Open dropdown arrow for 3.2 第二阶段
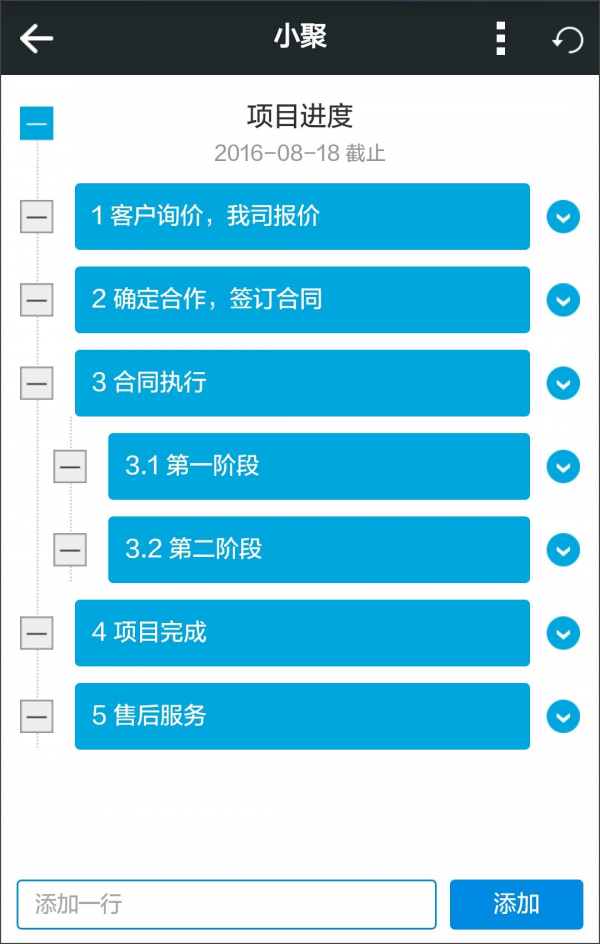This screenshot has width=600, height=944. point(563,549)
